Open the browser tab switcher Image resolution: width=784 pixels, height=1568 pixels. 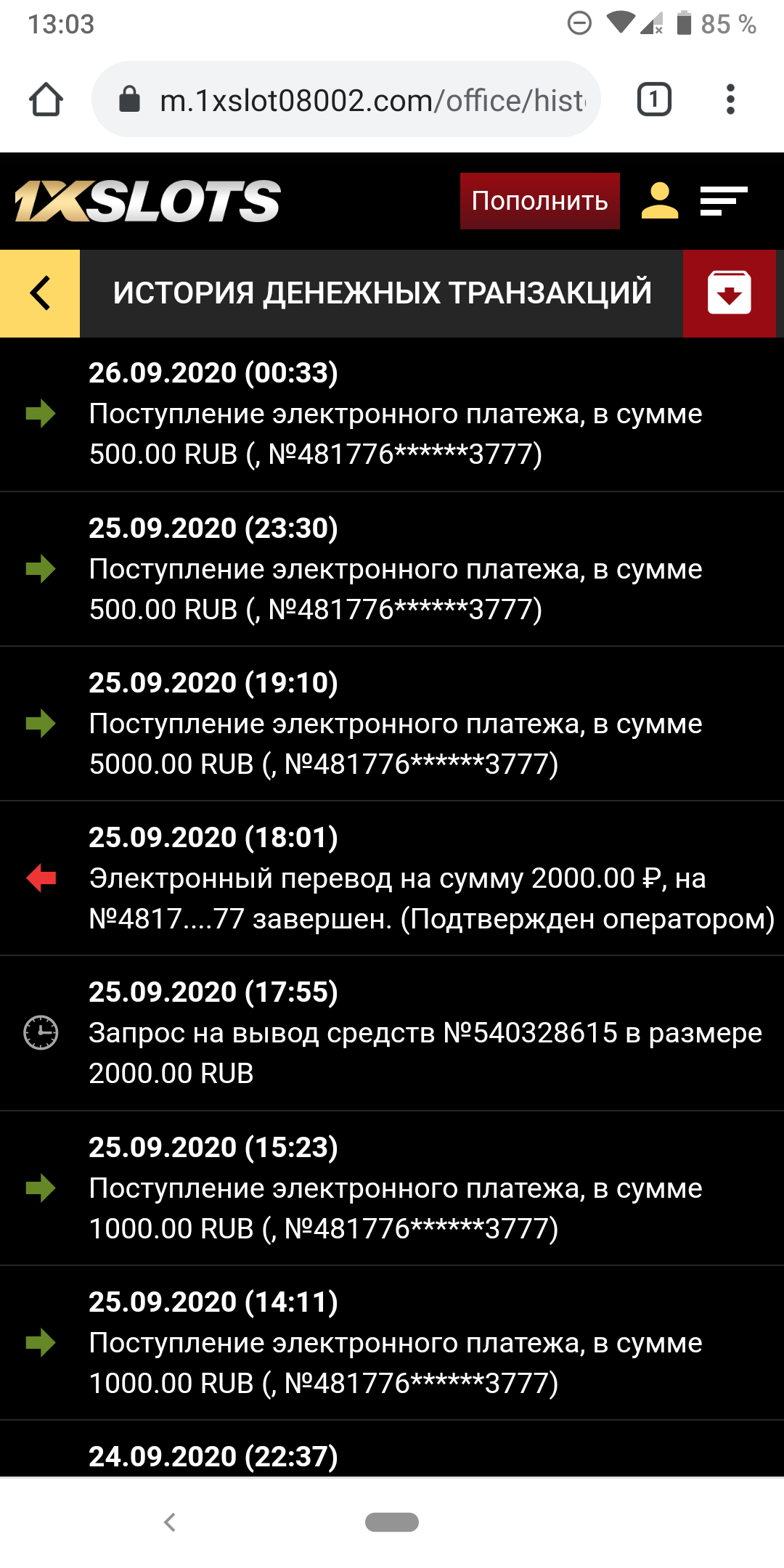(x=653, y=99)
